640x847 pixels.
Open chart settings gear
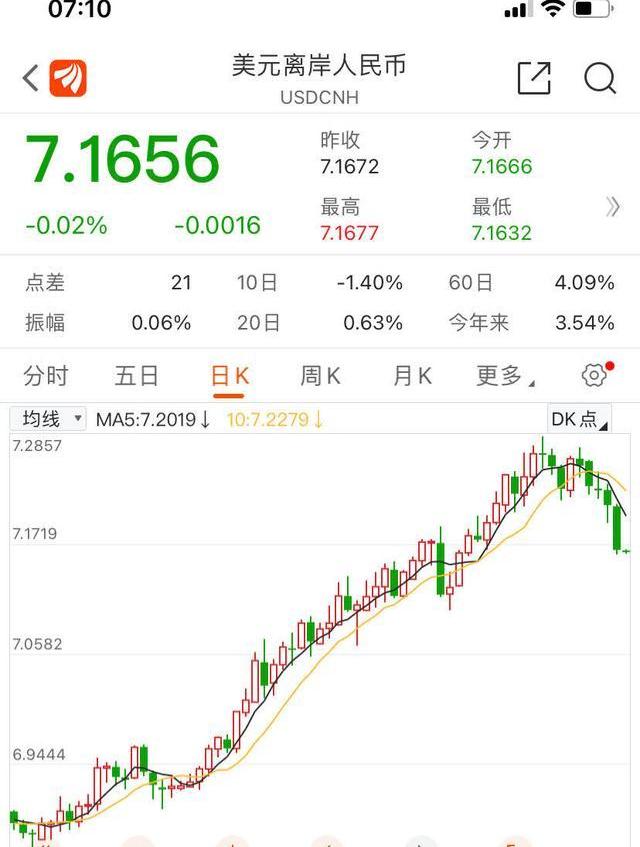594,376
